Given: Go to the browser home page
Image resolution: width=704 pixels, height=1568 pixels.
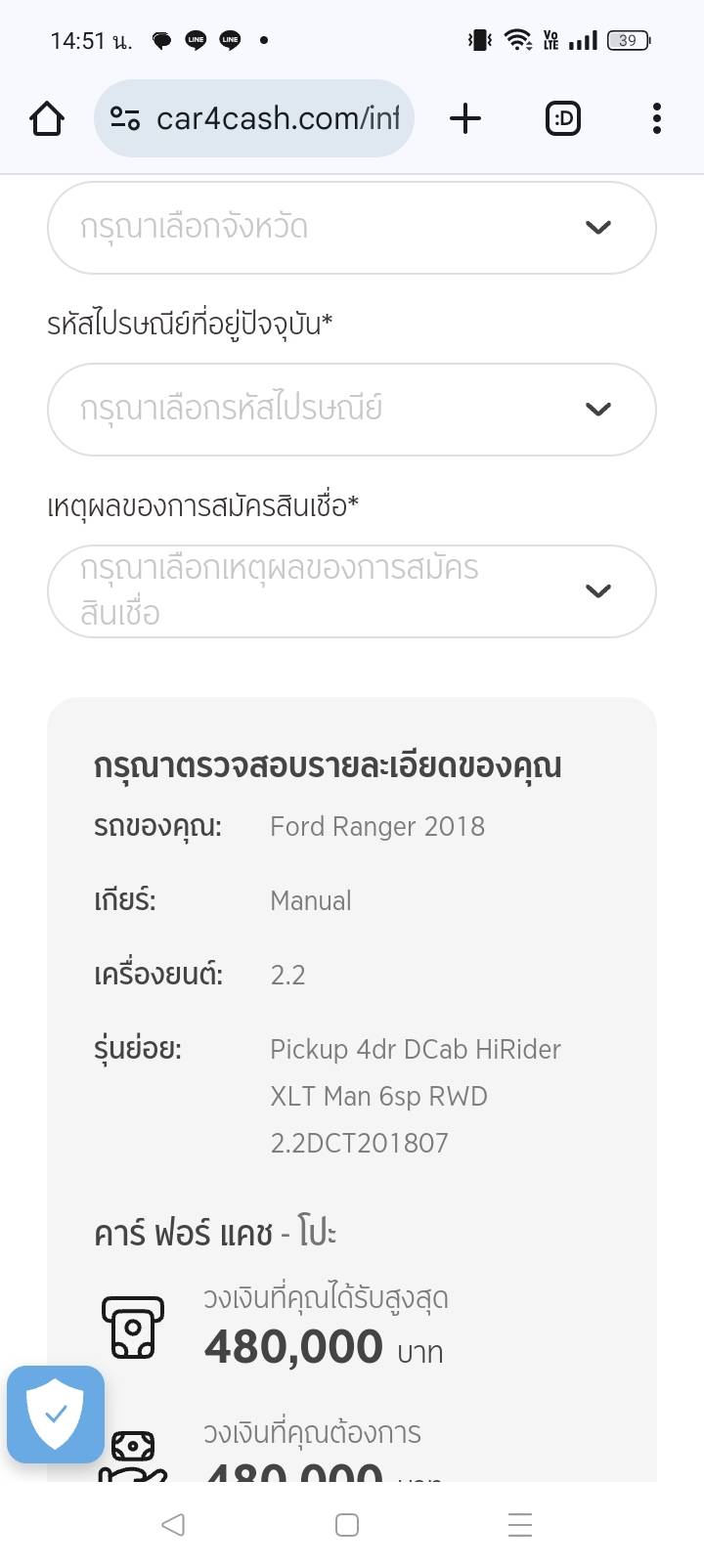Looking at the screenshot, I should 47,118.
